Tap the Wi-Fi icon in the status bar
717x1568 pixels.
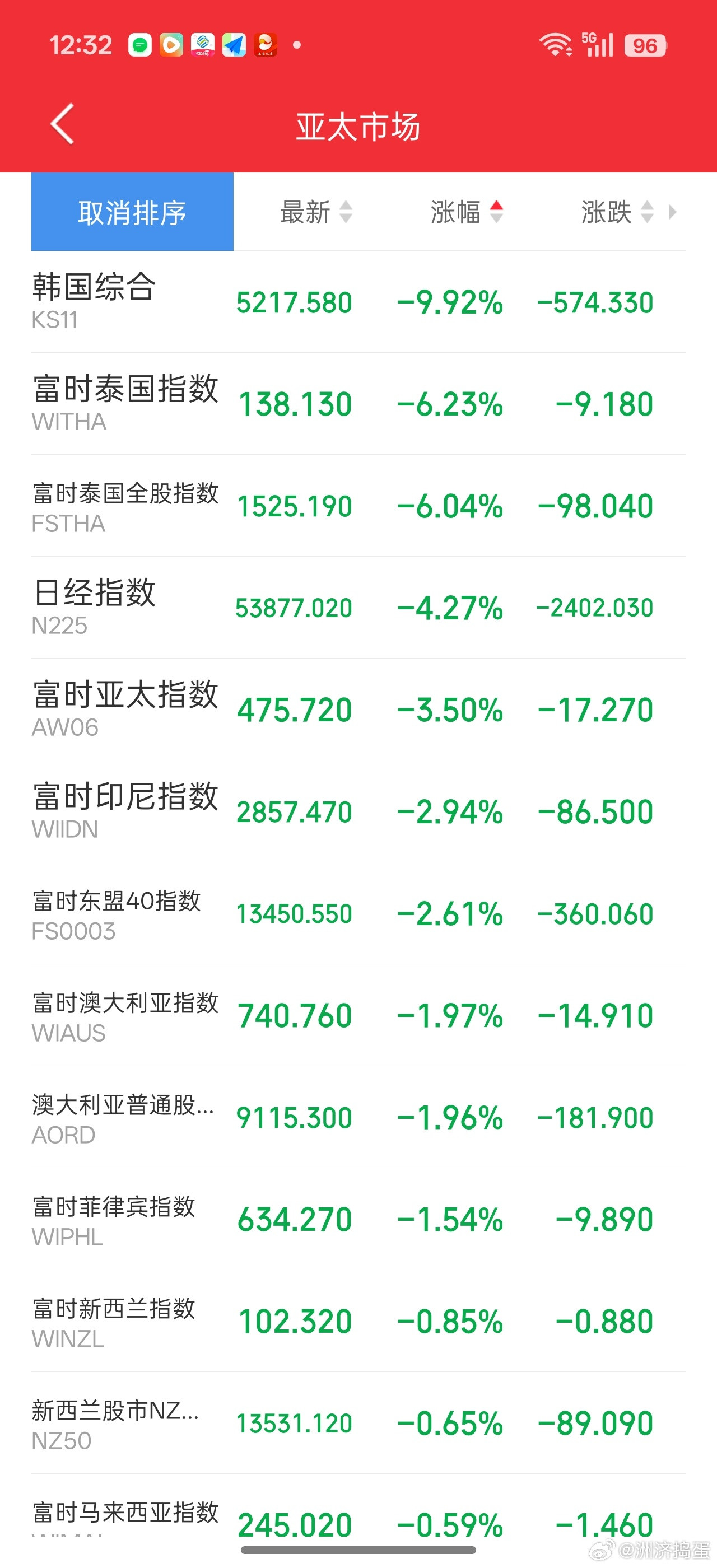556,44
